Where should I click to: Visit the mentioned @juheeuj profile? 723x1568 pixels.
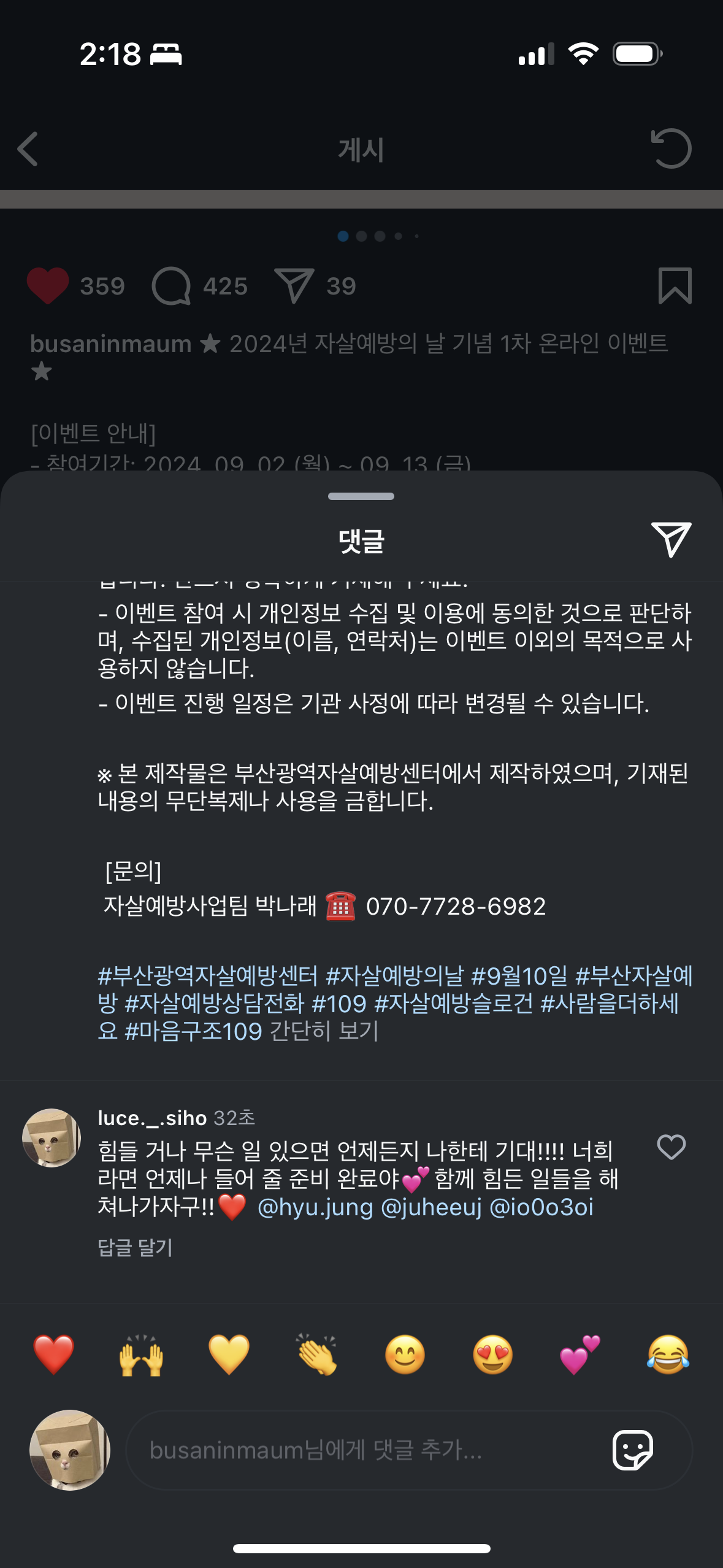pos(431,1207)
